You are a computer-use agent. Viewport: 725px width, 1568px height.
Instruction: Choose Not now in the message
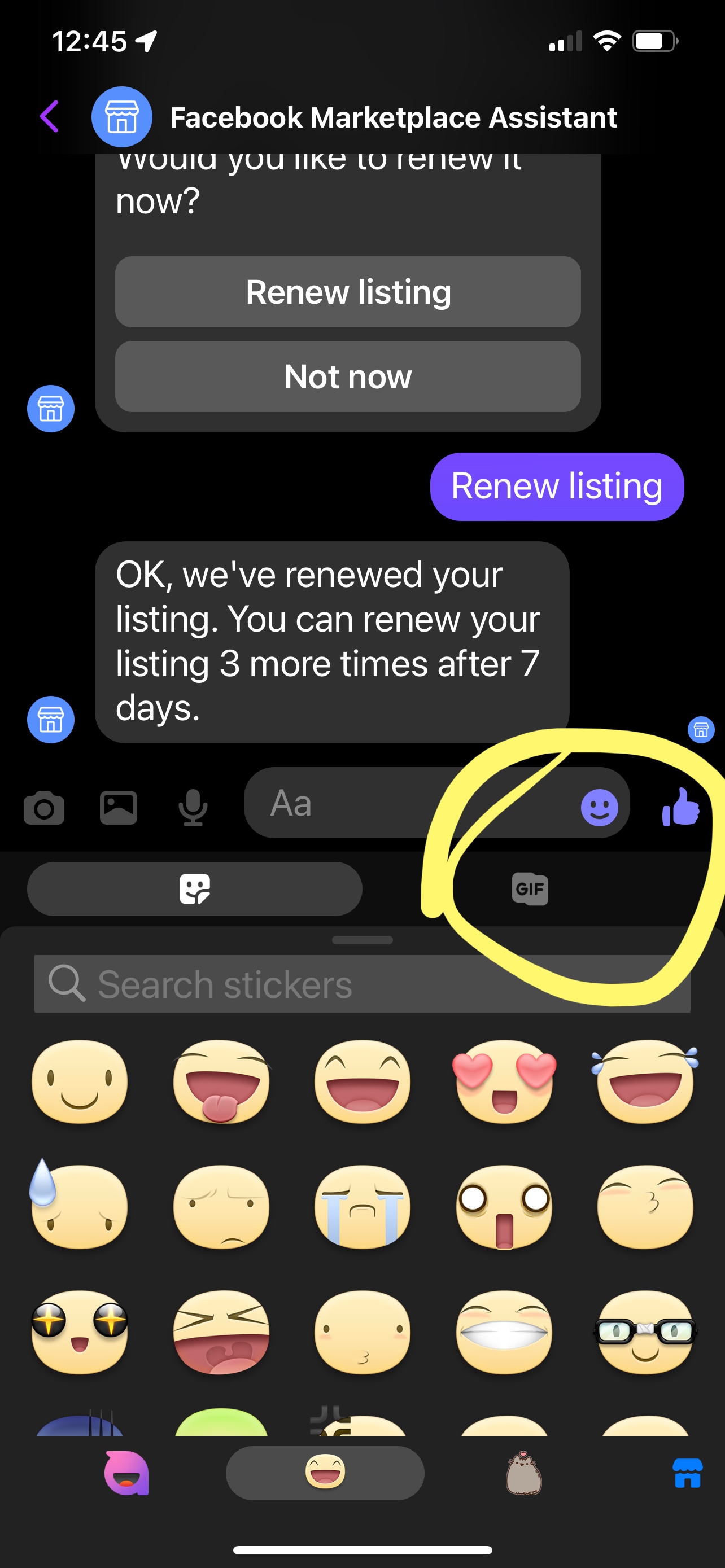(x=348, y=376)
